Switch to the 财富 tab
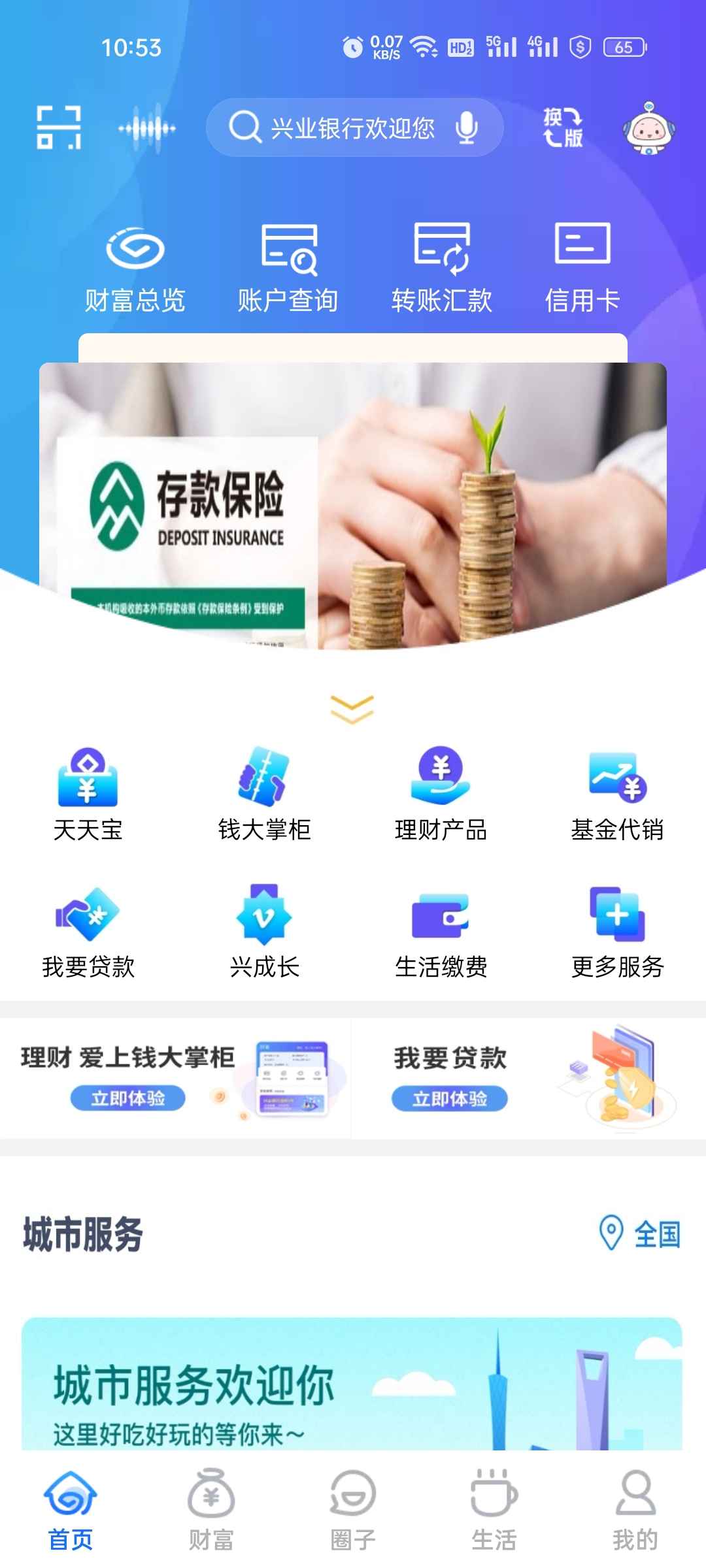Image resolution: width=706 pixels, height=1568 pixels. tap(211, 1509)
